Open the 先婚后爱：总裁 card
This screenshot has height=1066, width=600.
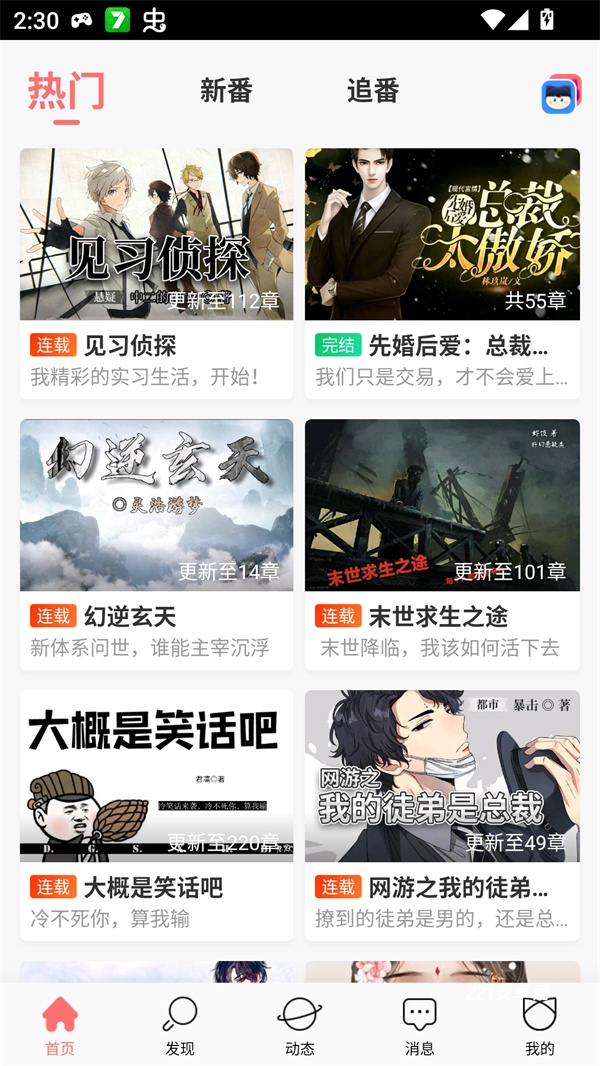(x=442, y=273)
